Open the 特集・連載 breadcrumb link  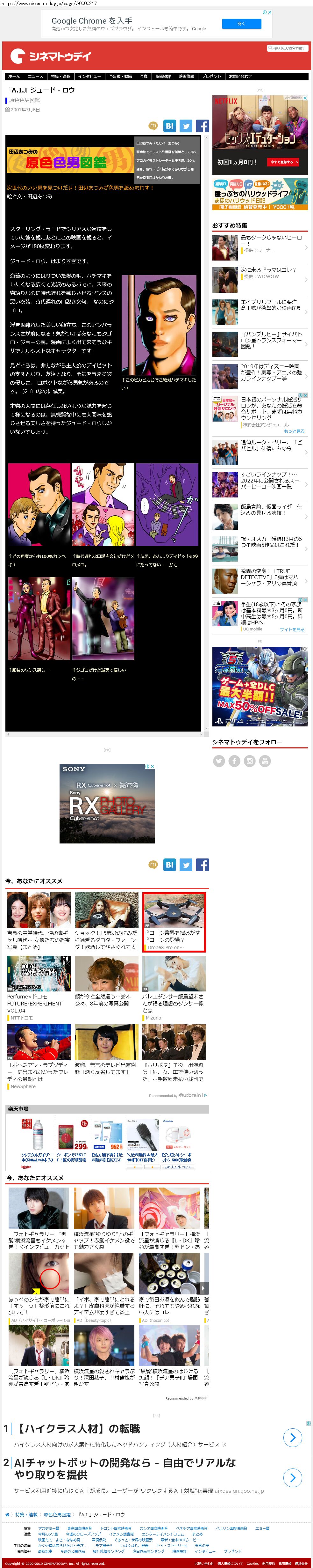click(x=26, y=1514)
